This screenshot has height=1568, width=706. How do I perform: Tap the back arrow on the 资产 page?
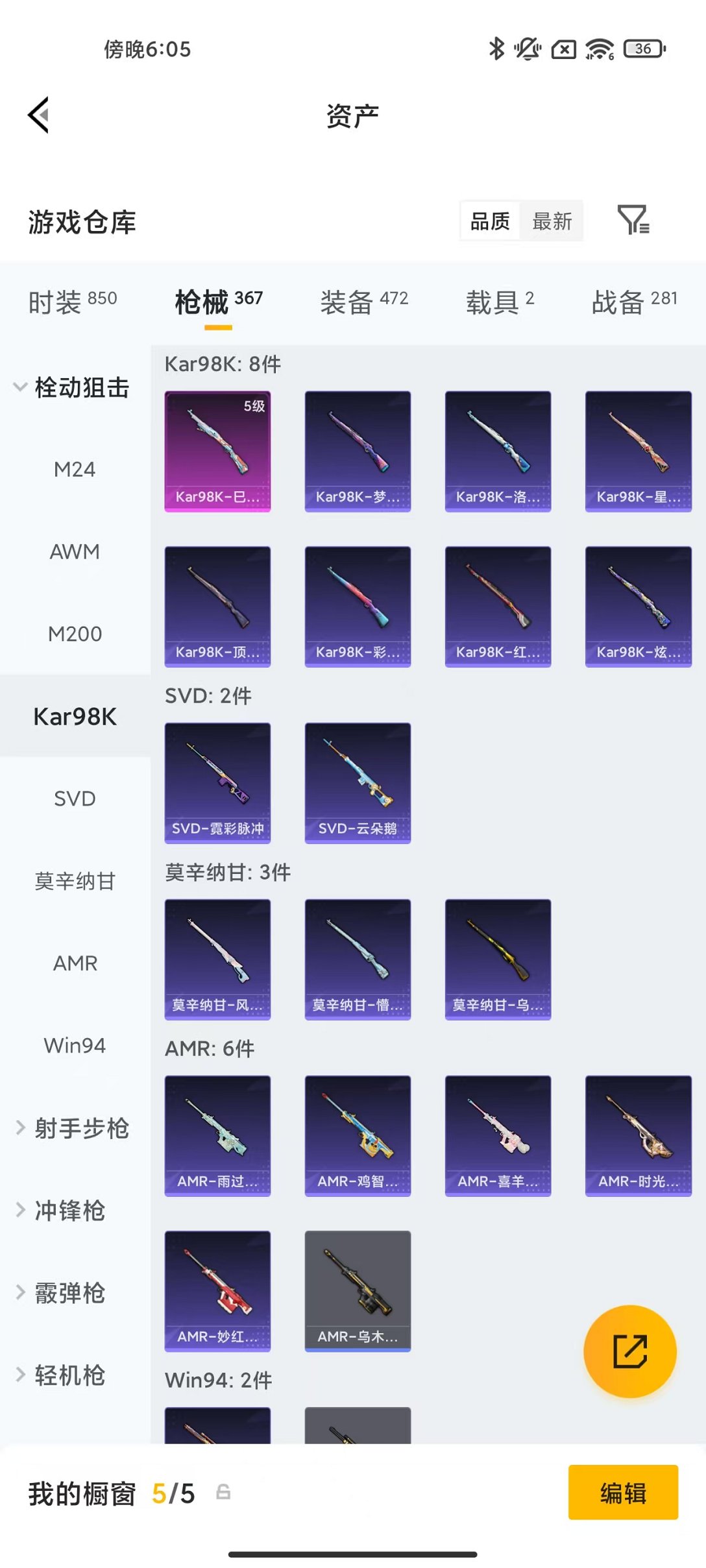(x=38, y=115)
